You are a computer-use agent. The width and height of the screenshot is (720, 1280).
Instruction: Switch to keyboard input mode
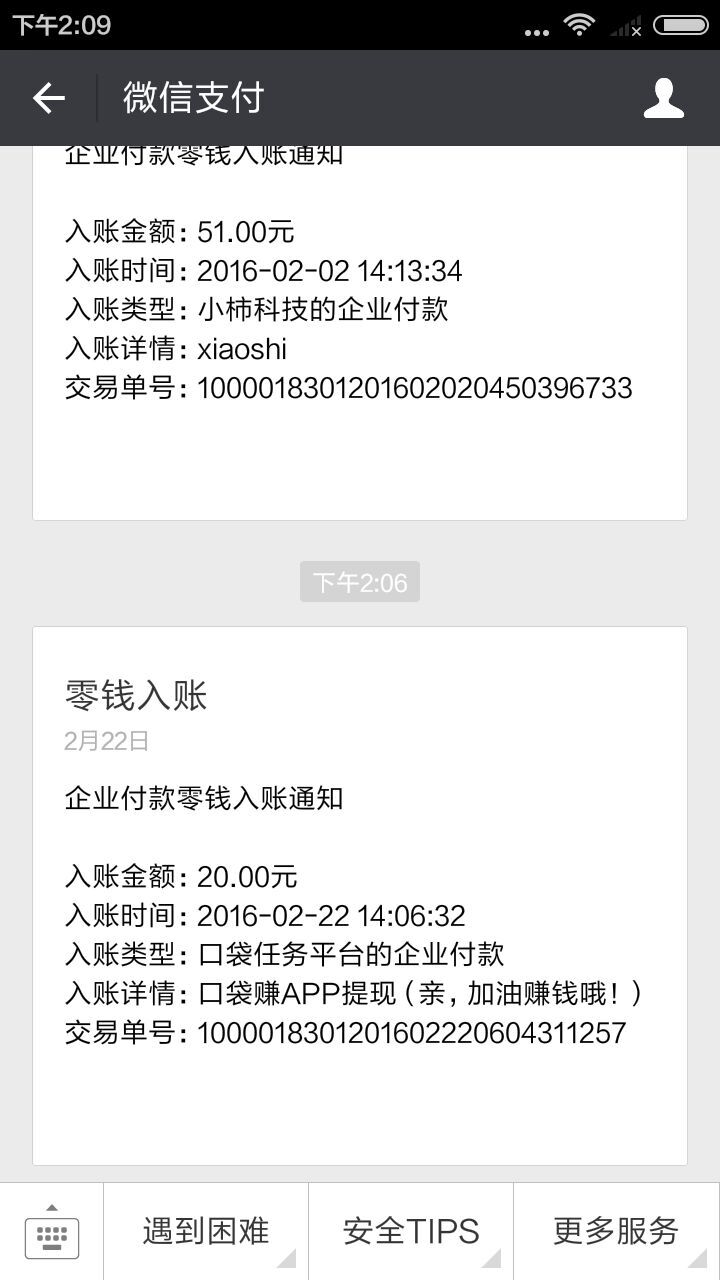point(52,1232)
